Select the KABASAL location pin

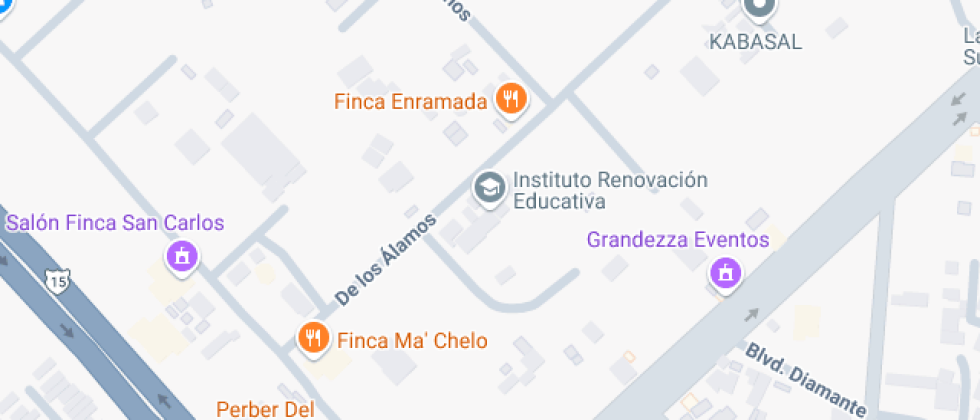point(758,10)
